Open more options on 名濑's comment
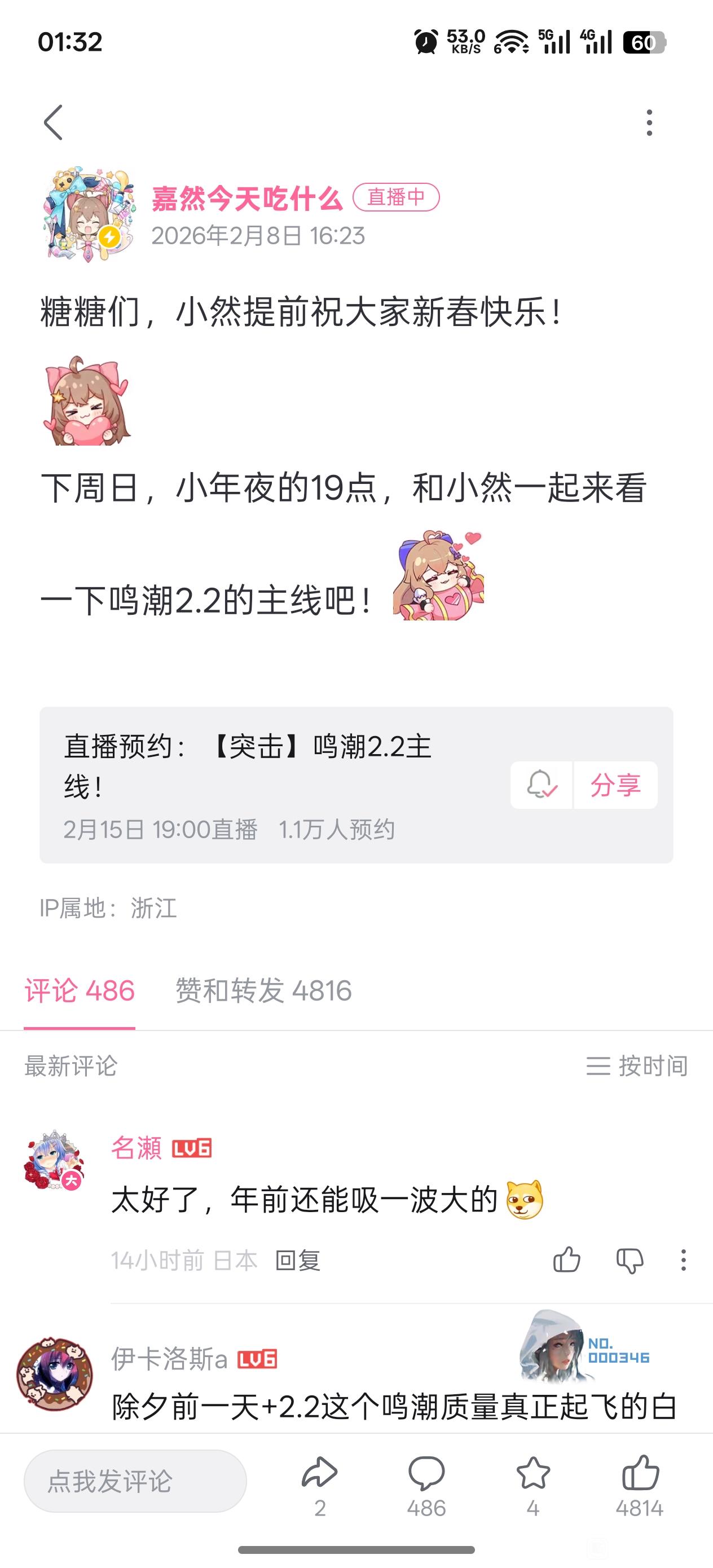The height and width of the screenshot is (1568, 713). 683,1260
